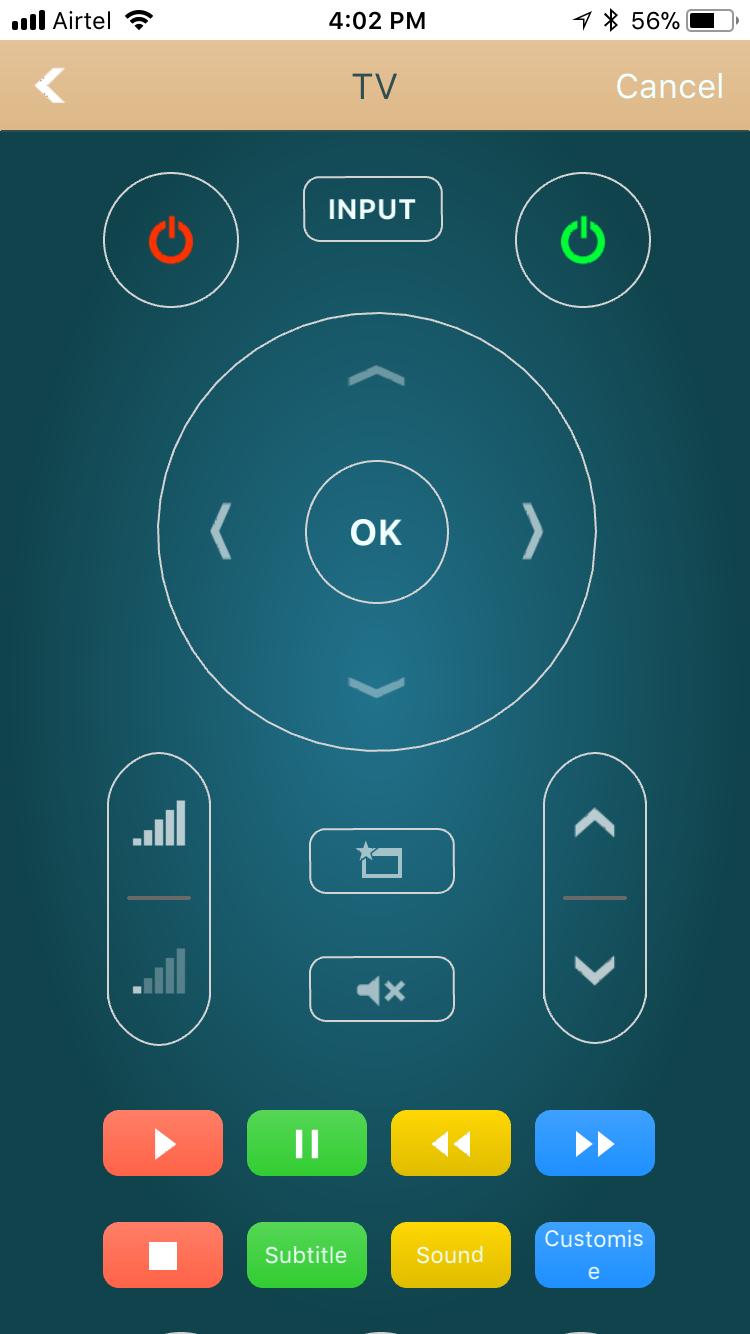The image size is (750, 1334).
Task: Tap the right arrow on the d-pad
Action: (x=533, y=532)
